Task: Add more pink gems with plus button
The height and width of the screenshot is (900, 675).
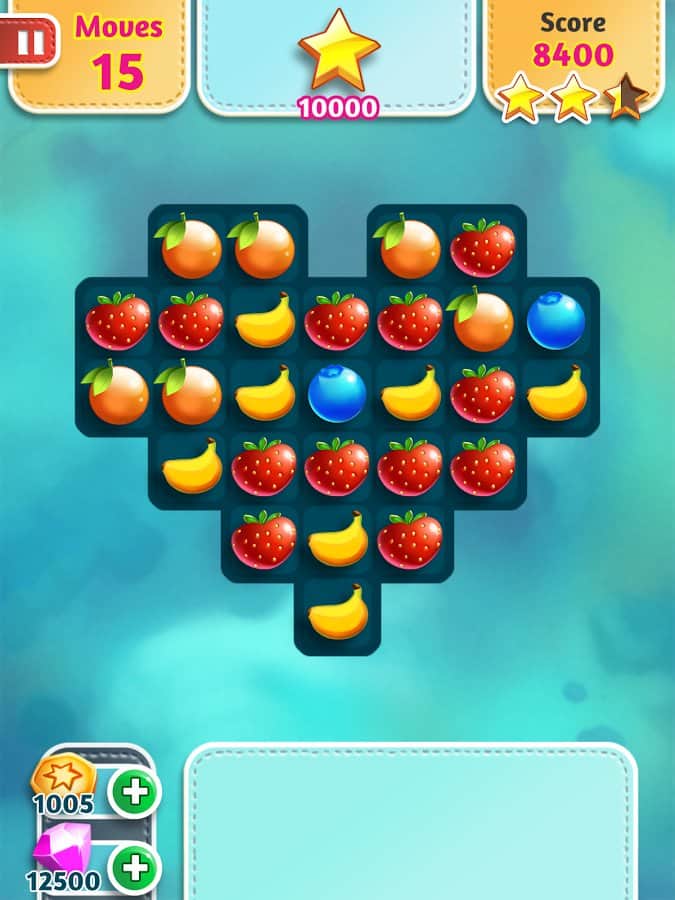Action: [134, 867]
